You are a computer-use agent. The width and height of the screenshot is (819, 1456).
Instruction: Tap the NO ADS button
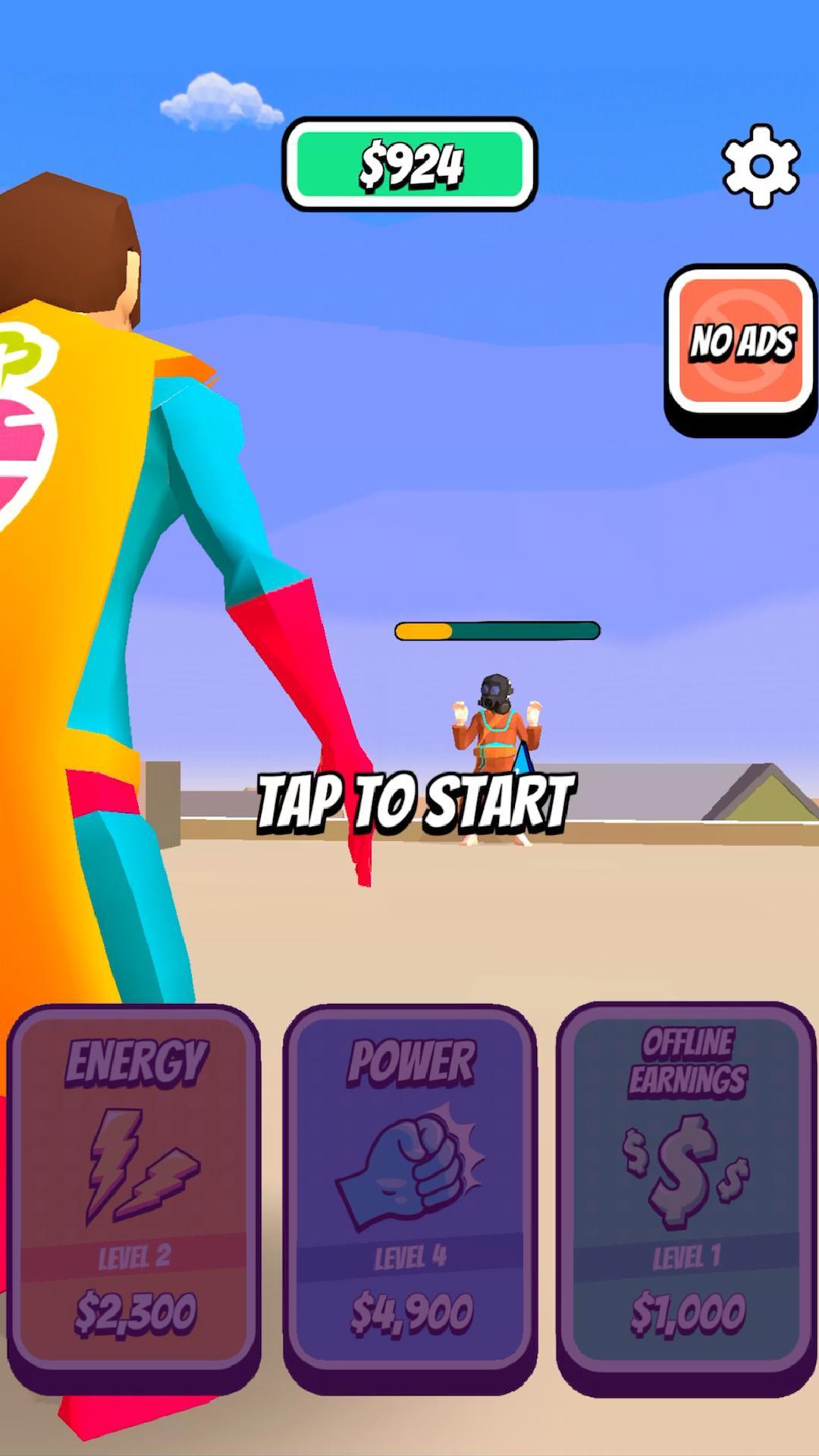click(741, 343)
